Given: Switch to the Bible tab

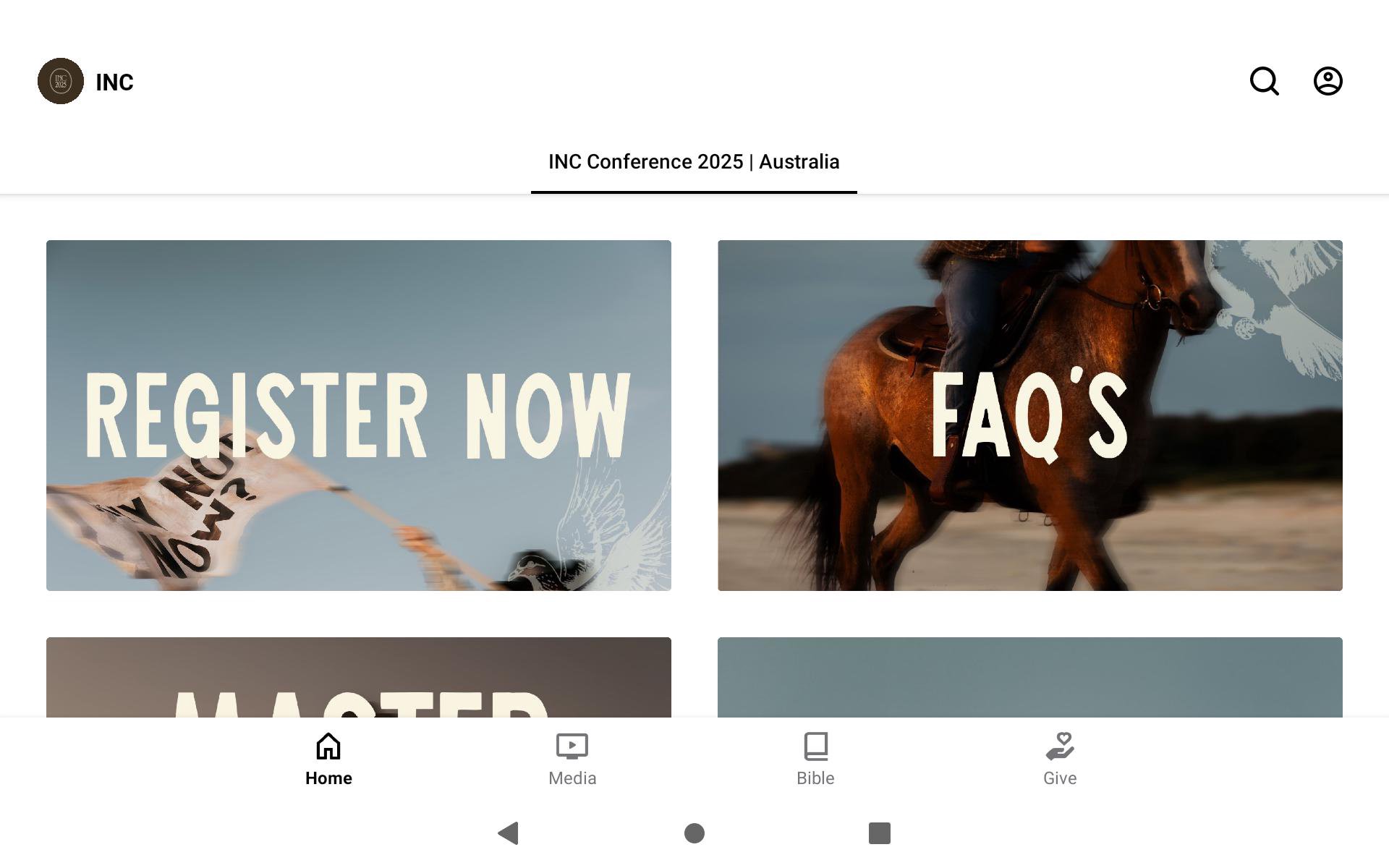Looking at the screenshot, I should click(x=815, y=759).
